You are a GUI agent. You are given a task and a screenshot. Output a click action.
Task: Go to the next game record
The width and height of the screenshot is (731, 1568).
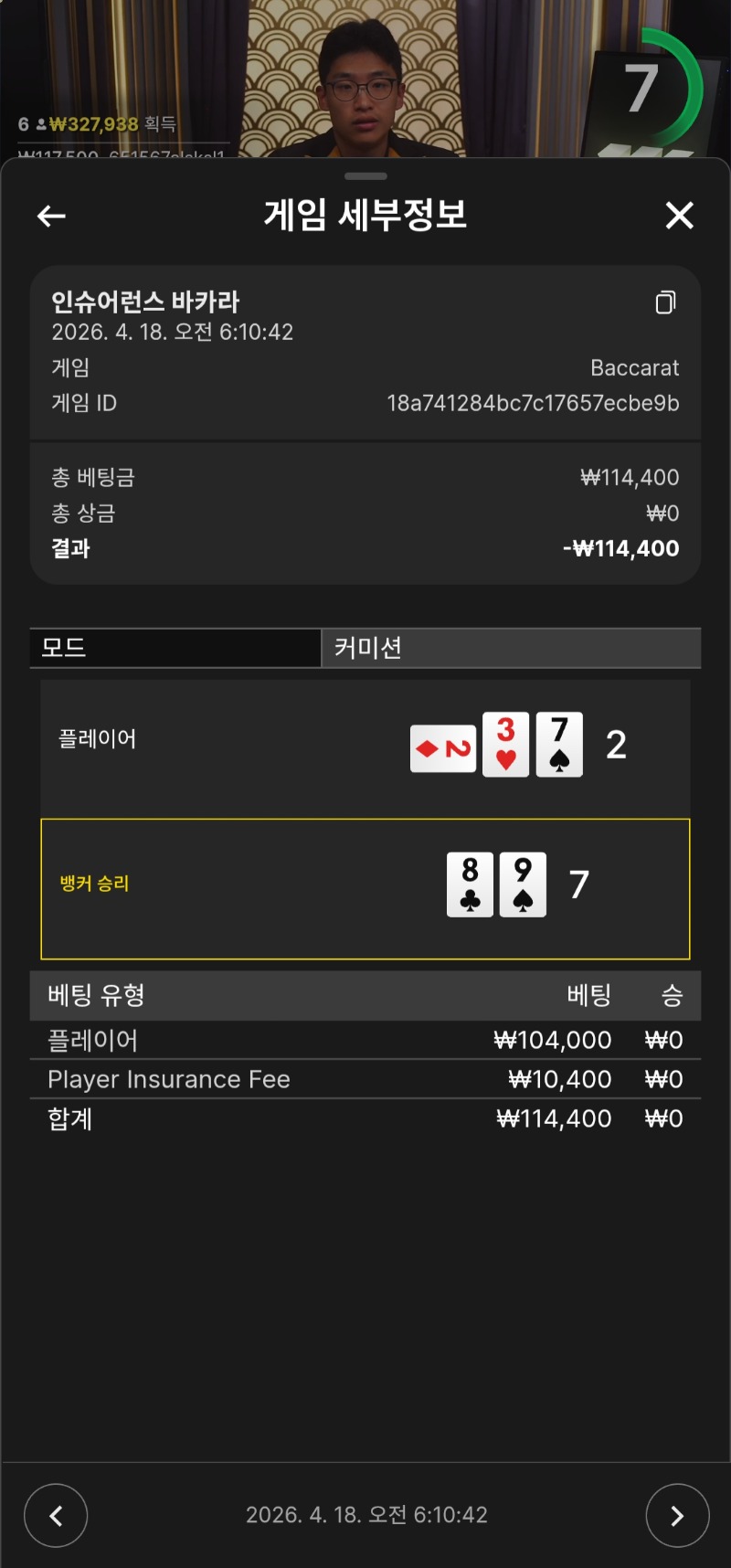pos(677,1515)
